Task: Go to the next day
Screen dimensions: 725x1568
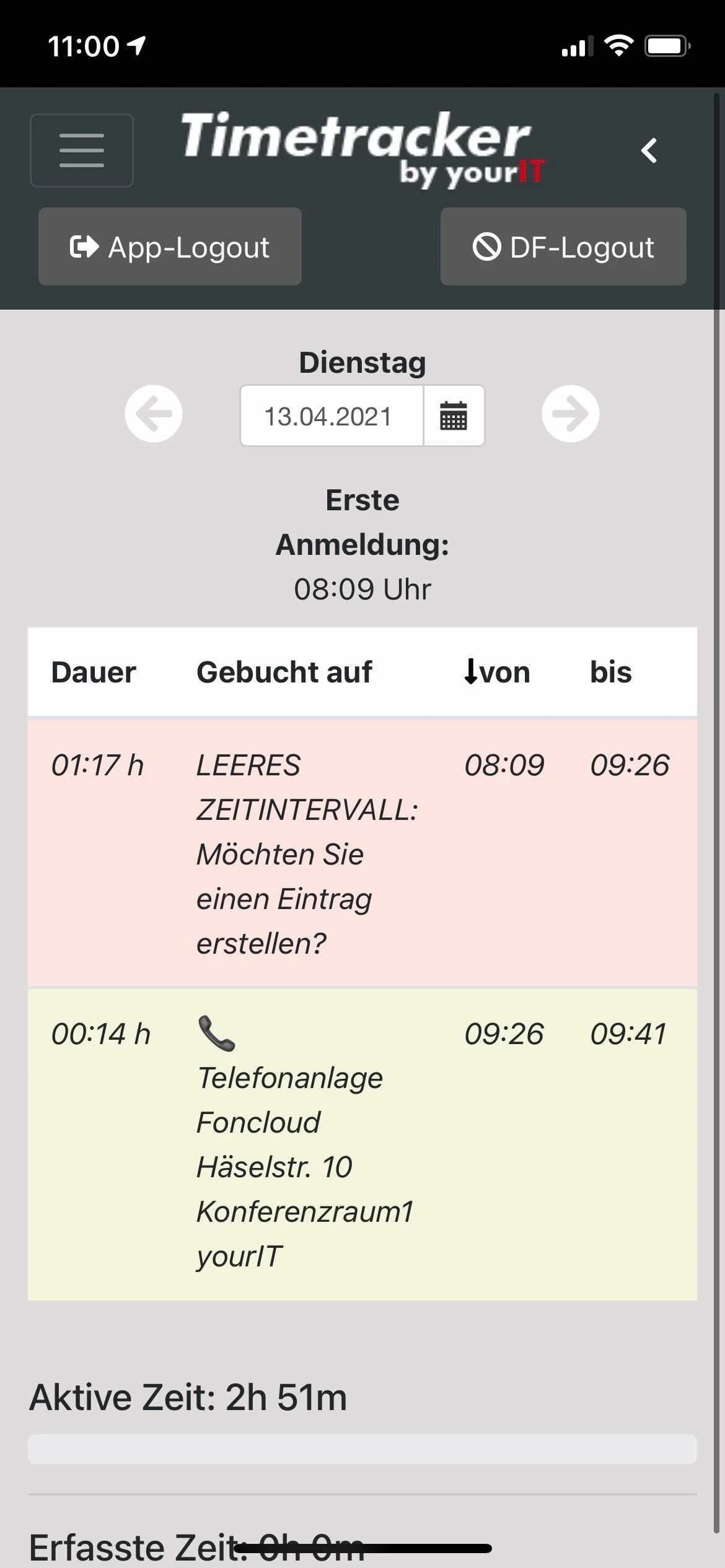Action: click(570, 414)
